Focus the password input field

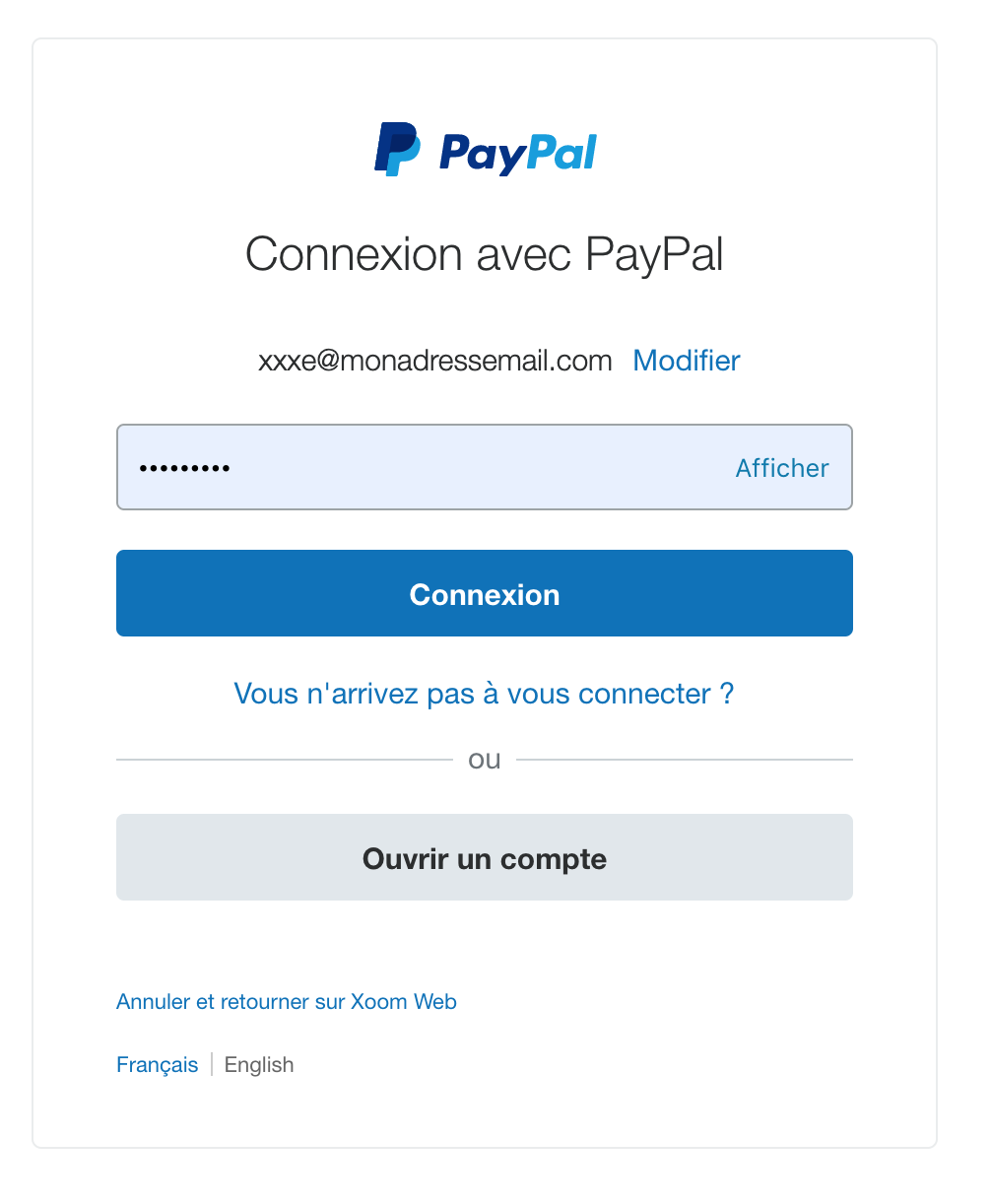[x=424, y=467]
